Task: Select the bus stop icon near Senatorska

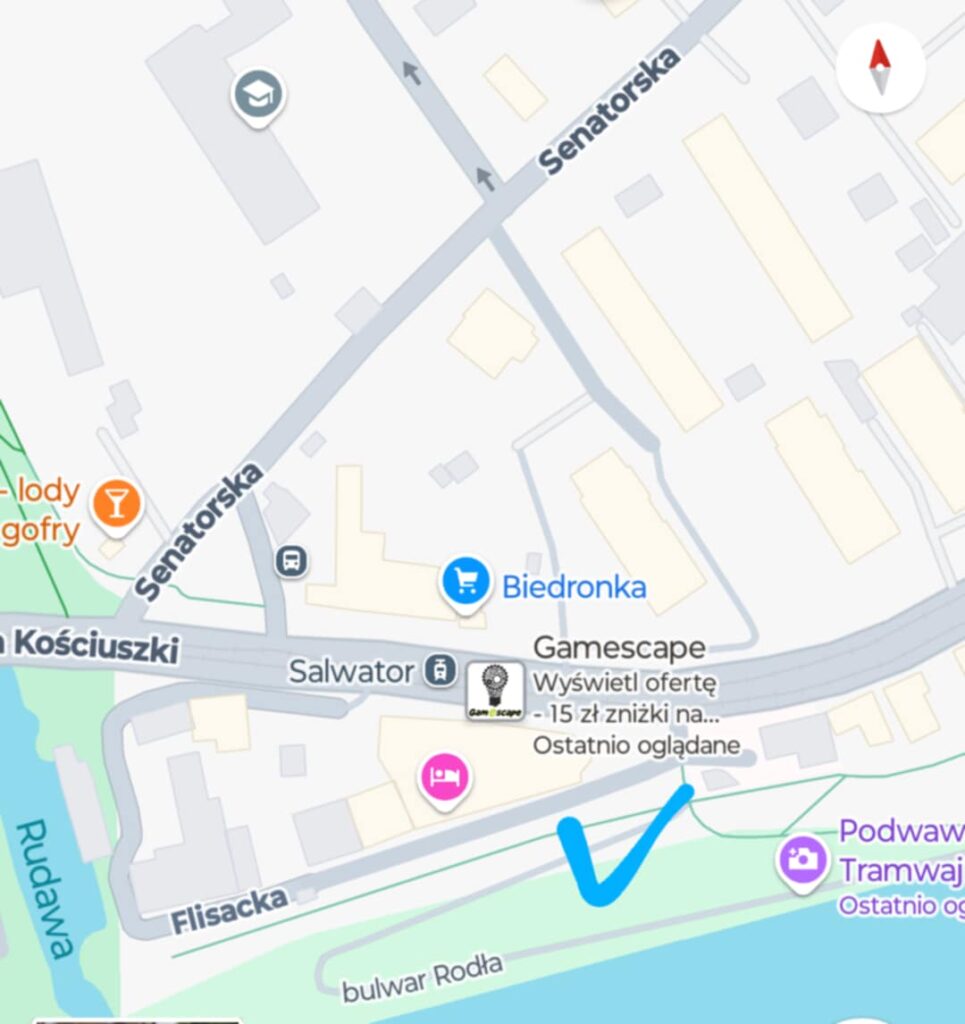Action: (292, 560)
